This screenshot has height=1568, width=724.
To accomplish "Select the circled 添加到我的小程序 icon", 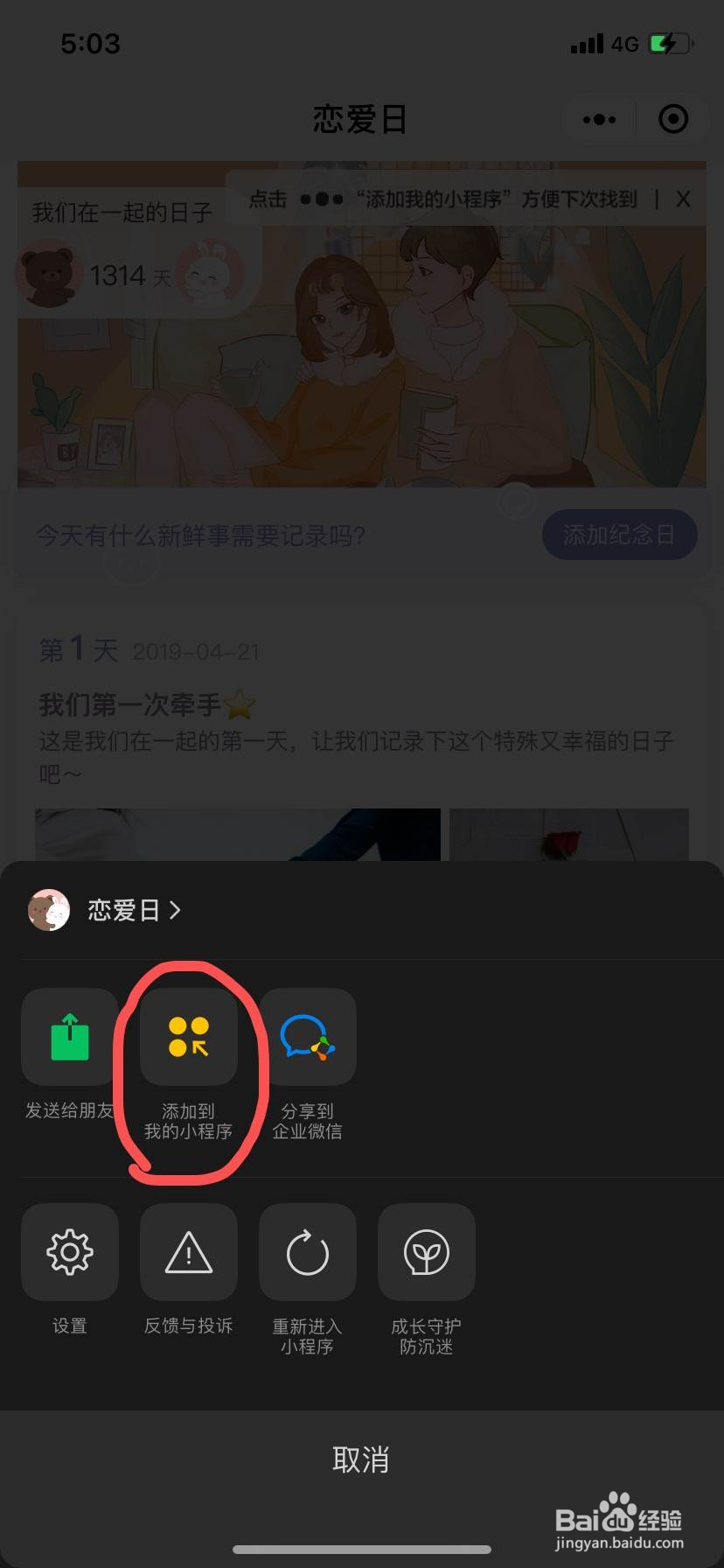I will point(188,1037).
